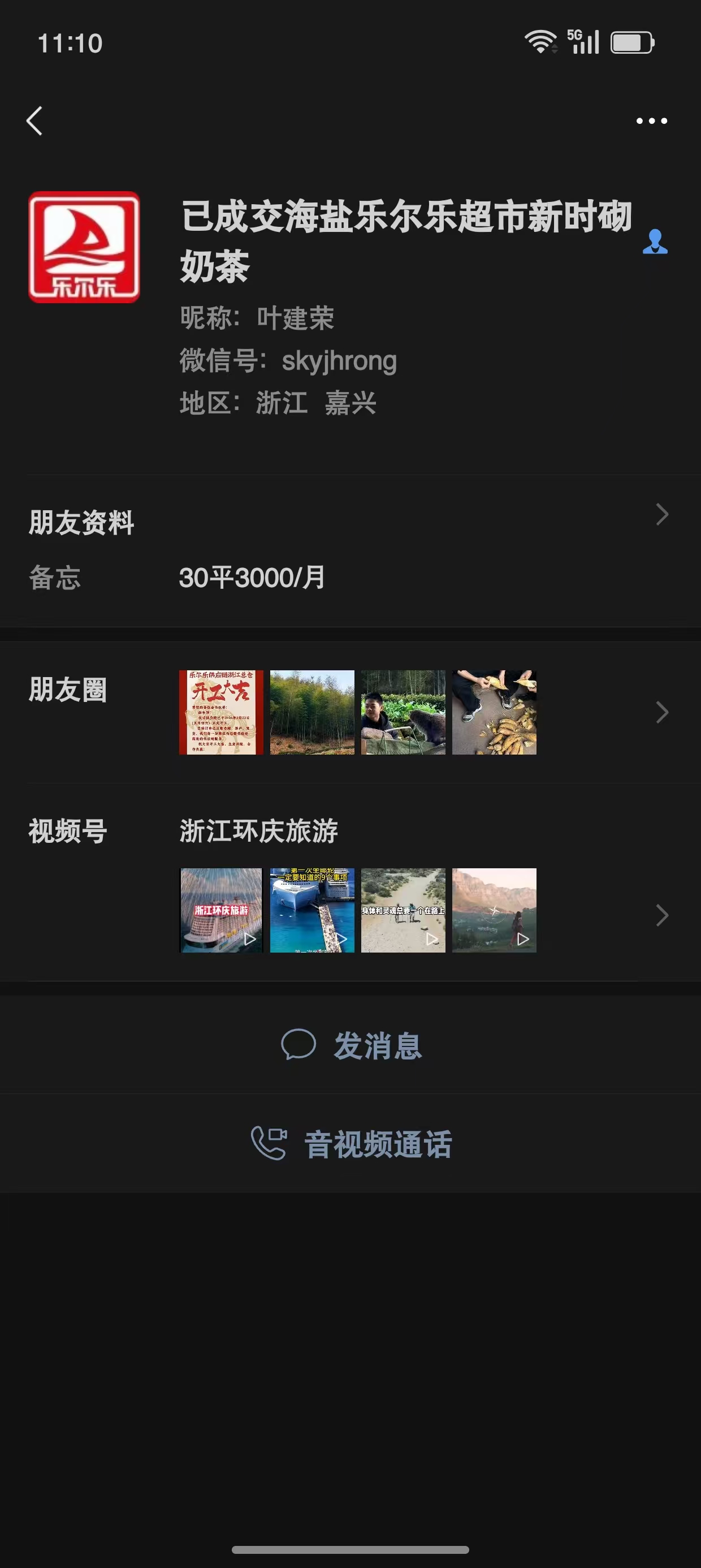This screenshot has width=701, height=1568.
Task: Tap the 5G signal indicator
Action: pos(582,41)
